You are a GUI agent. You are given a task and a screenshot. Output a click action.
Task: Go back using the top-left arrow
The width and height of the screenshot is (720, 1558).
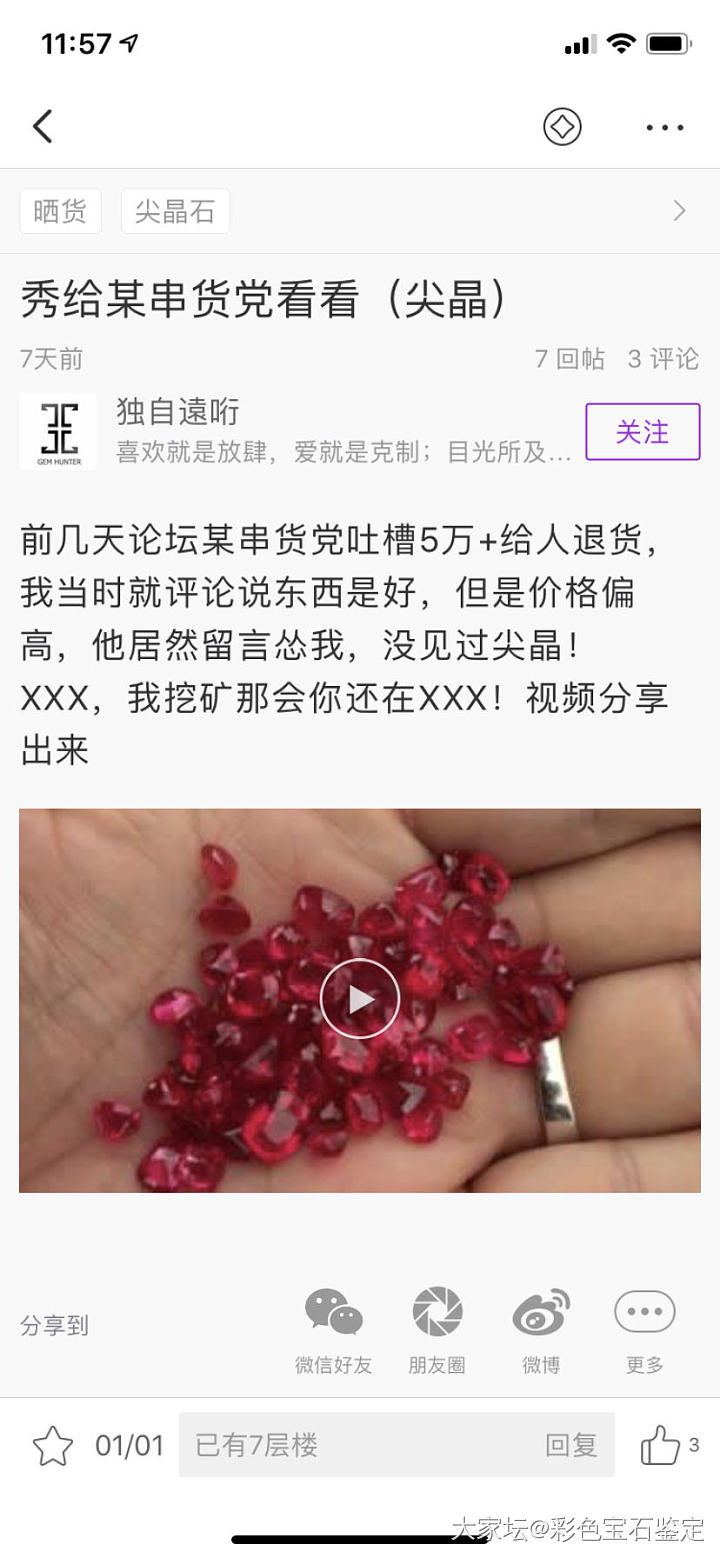click(42, 127)
